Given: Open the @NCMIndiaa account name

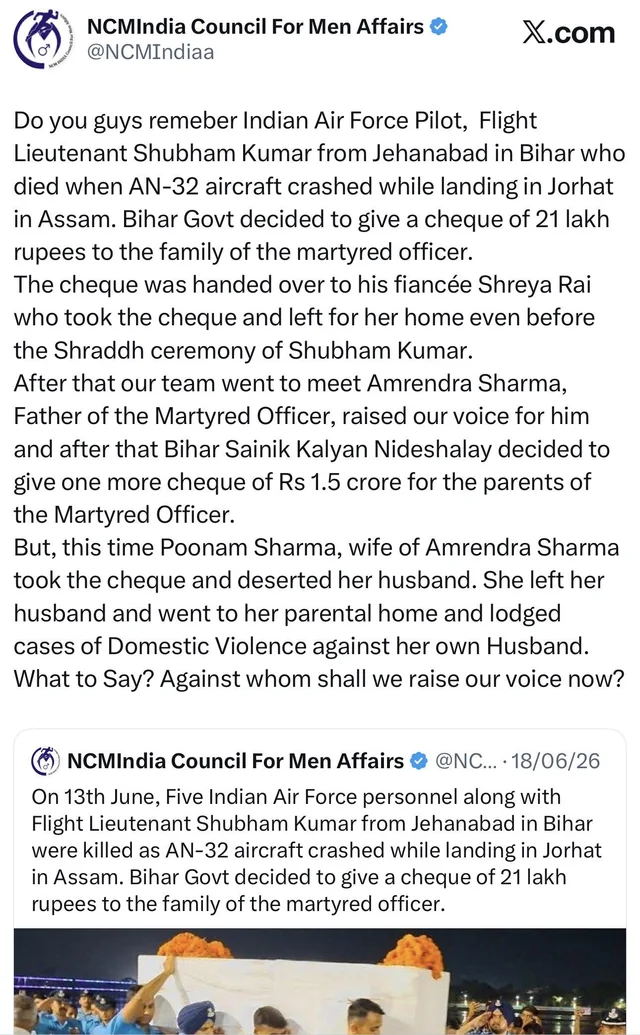Looking at the screenshot, I should pyautogui.click(x=150, y=52).
